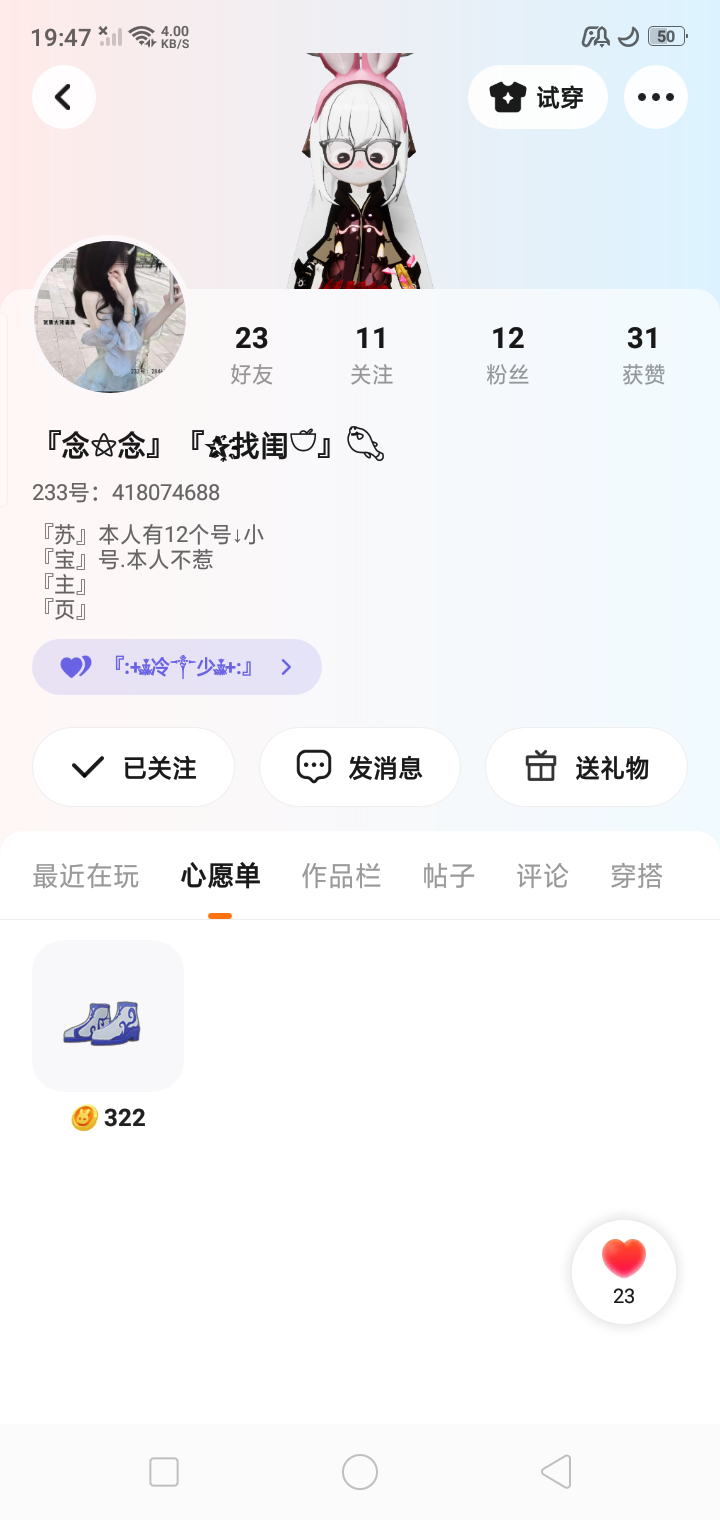
Task: Open the 帖子 posts tab
Action: pos(449,877)
